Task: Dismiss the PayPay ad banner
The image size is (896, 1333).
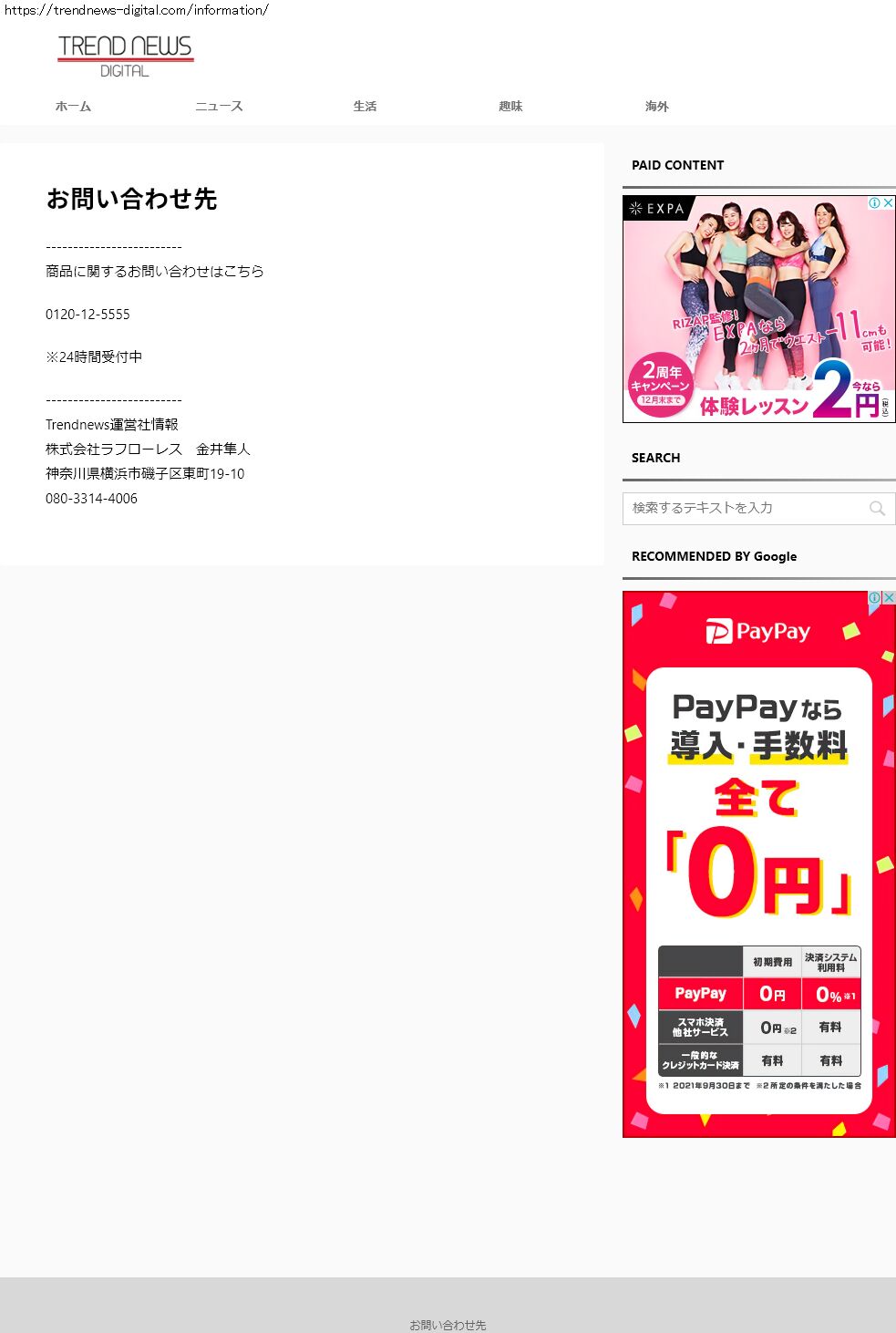Action: pyautogui.click(x=889, y=598)
